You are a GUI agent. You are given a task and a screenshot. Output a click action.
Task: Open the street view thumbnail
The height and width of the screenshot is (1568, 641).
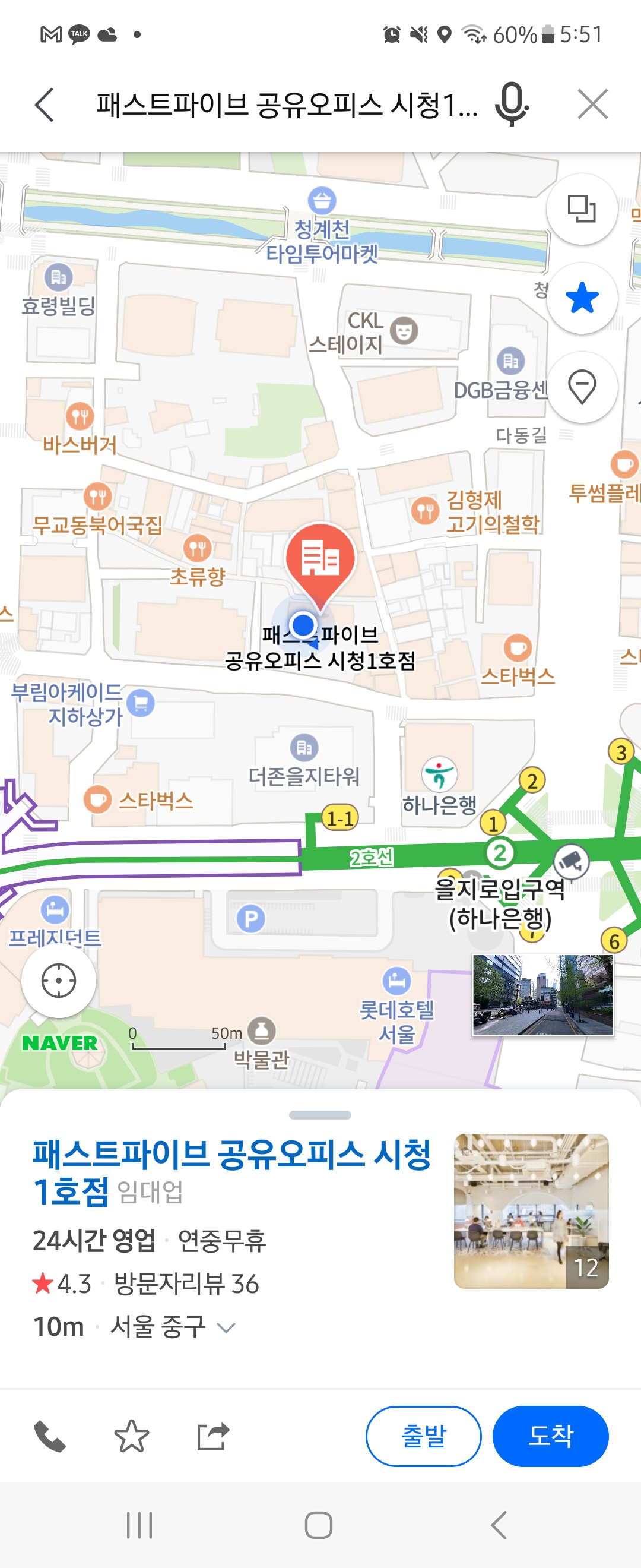[542, 995]
